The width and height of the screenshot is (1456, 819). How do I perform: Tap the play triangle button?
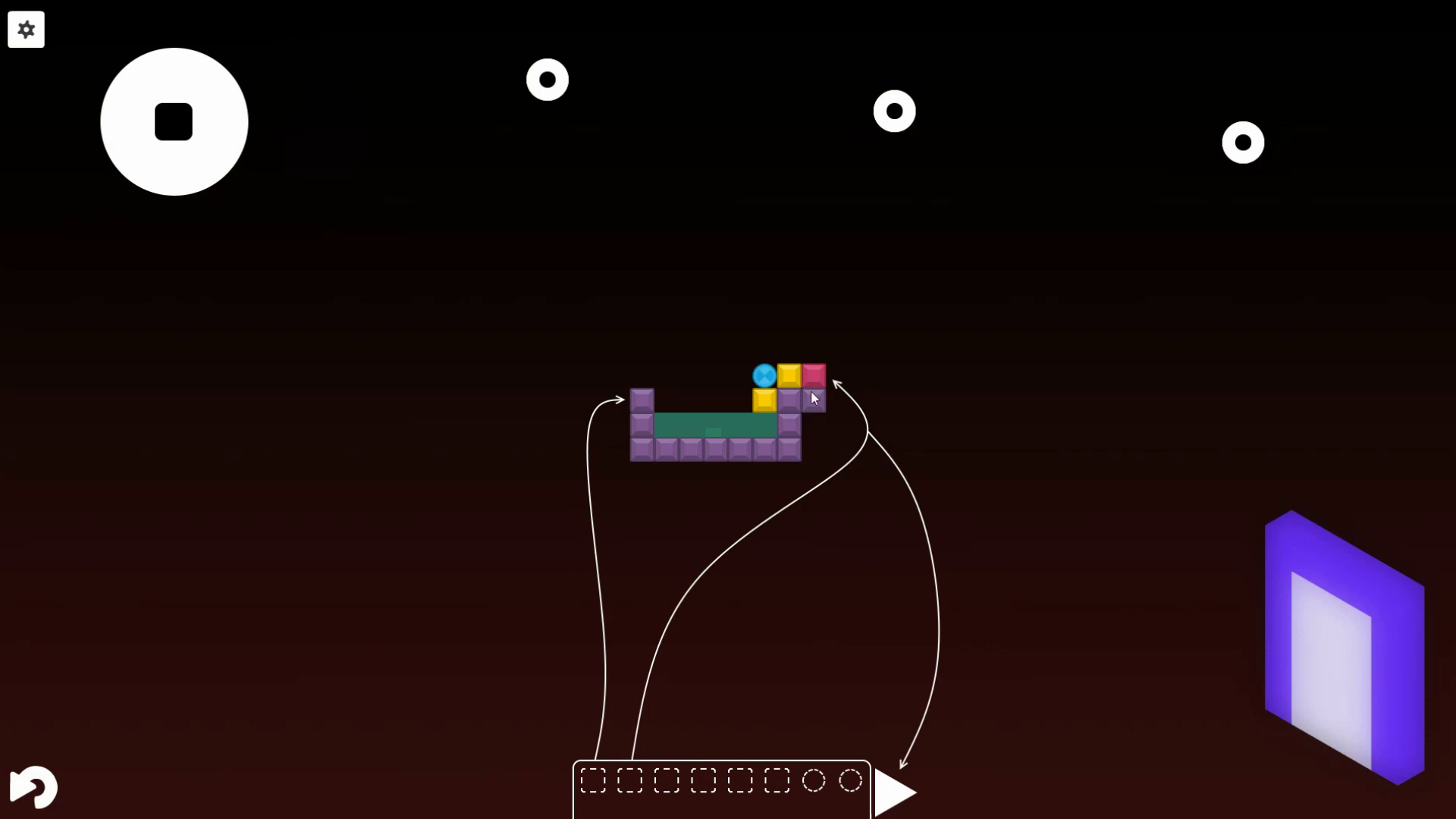click(893, 792)
